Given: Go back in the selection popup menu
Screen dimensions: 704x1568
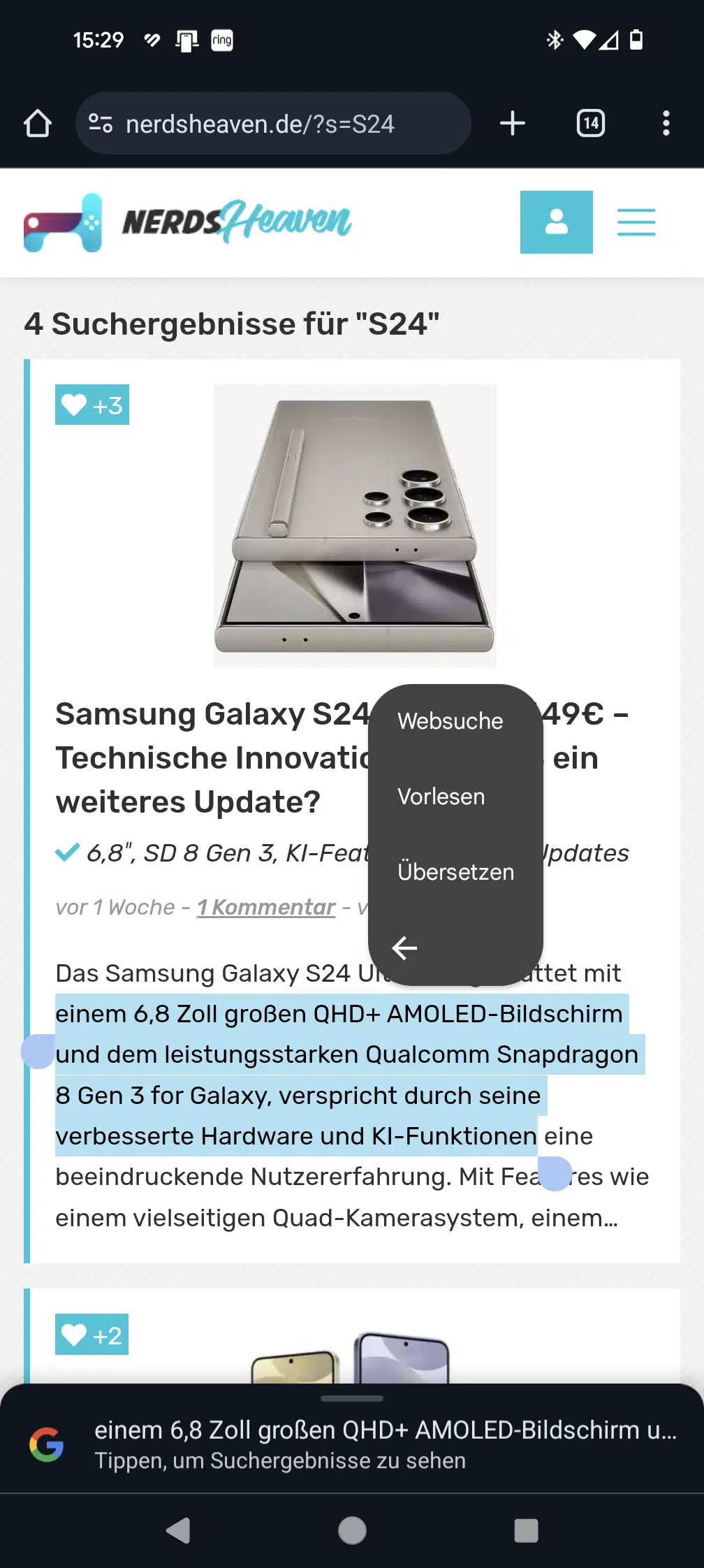Looking at the screenshot, I should tap(404, 948).
